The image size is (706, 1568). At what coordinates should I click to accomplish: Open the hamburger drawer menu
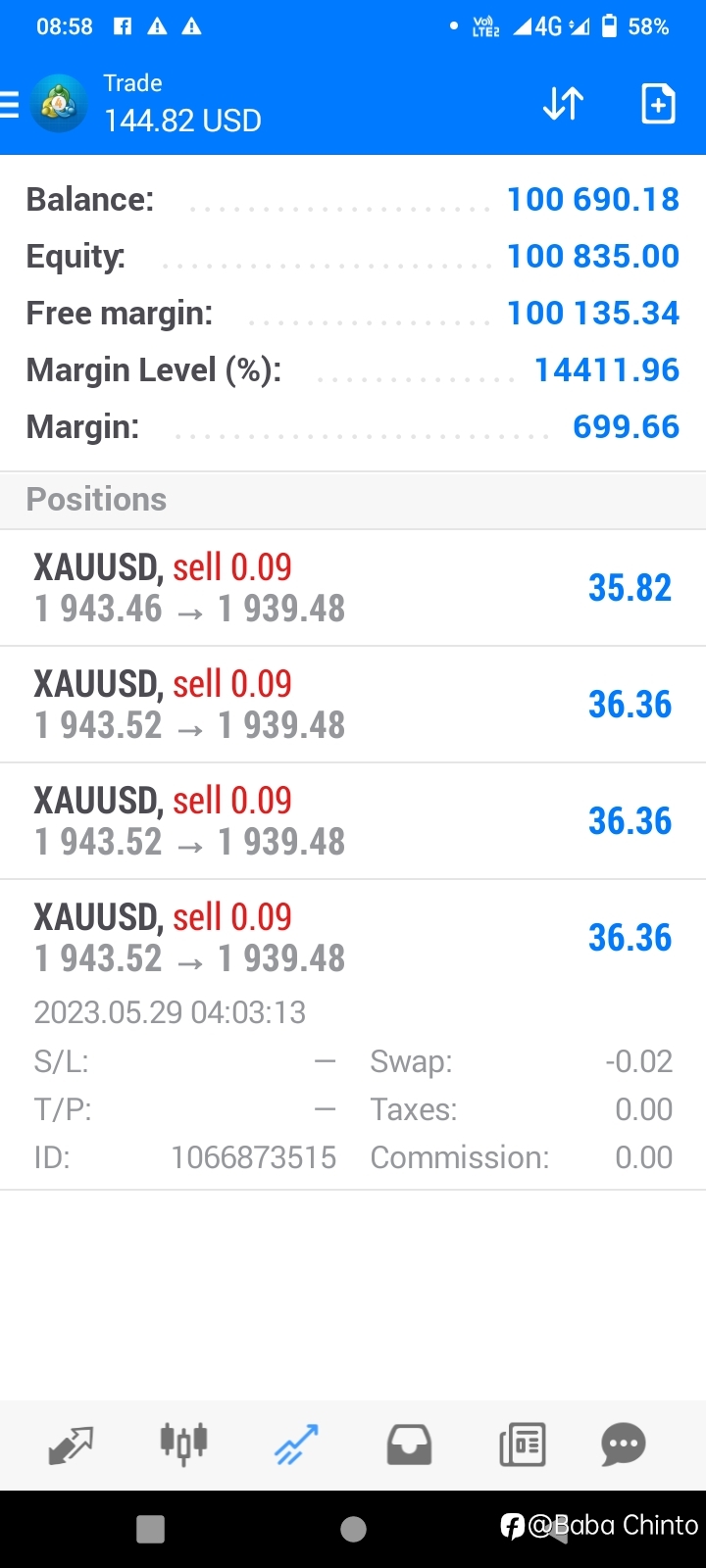click(10, 104)
